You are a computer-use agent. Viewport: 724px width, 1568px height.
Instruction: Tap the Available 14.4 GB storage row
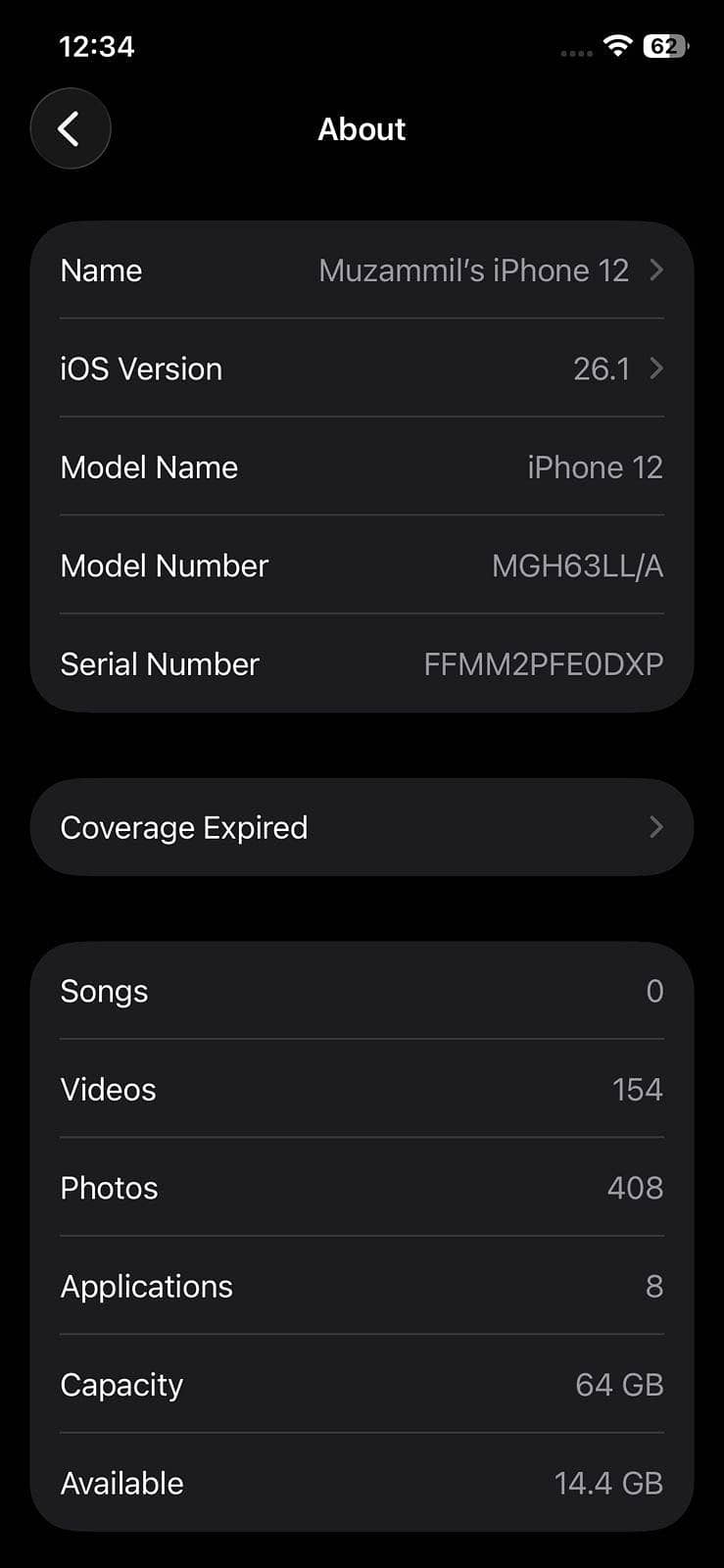362,1483
